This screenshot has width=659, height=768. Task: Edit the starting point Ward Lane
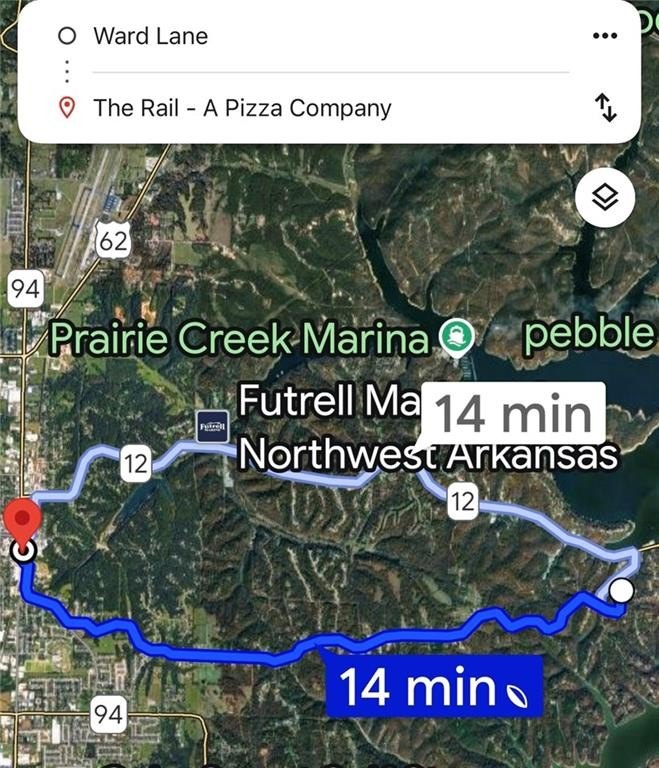click(150, 36)
